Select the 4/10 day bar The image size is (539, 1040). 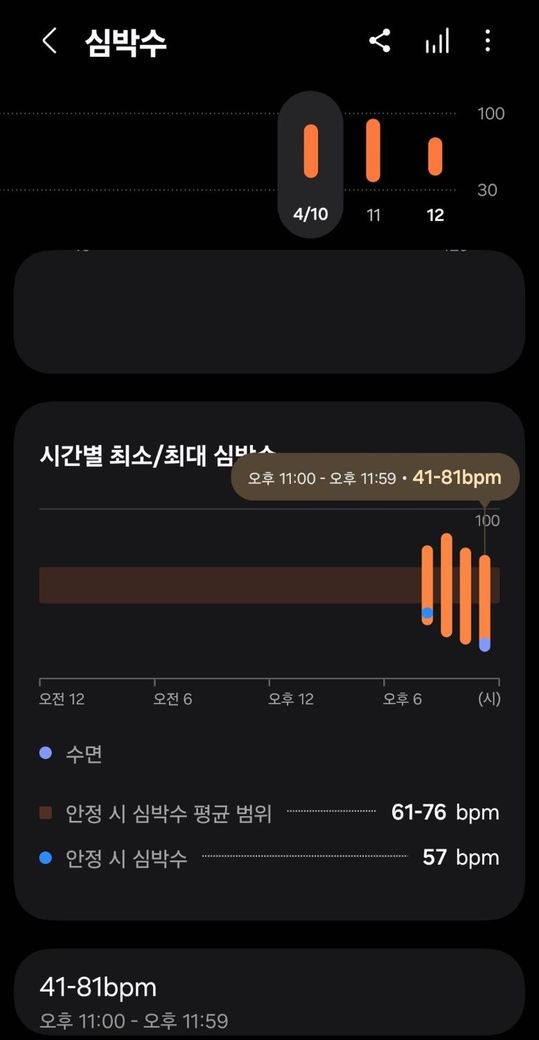pyautogui.click(x=310, y=164)
